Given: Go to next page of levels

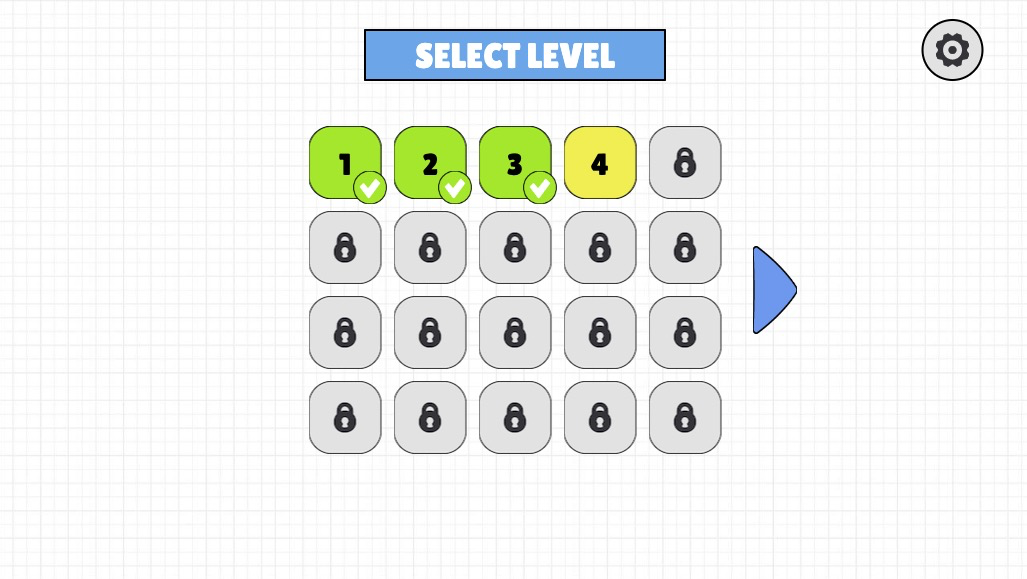Looking at the screenshot, I should tap(772, 290).
